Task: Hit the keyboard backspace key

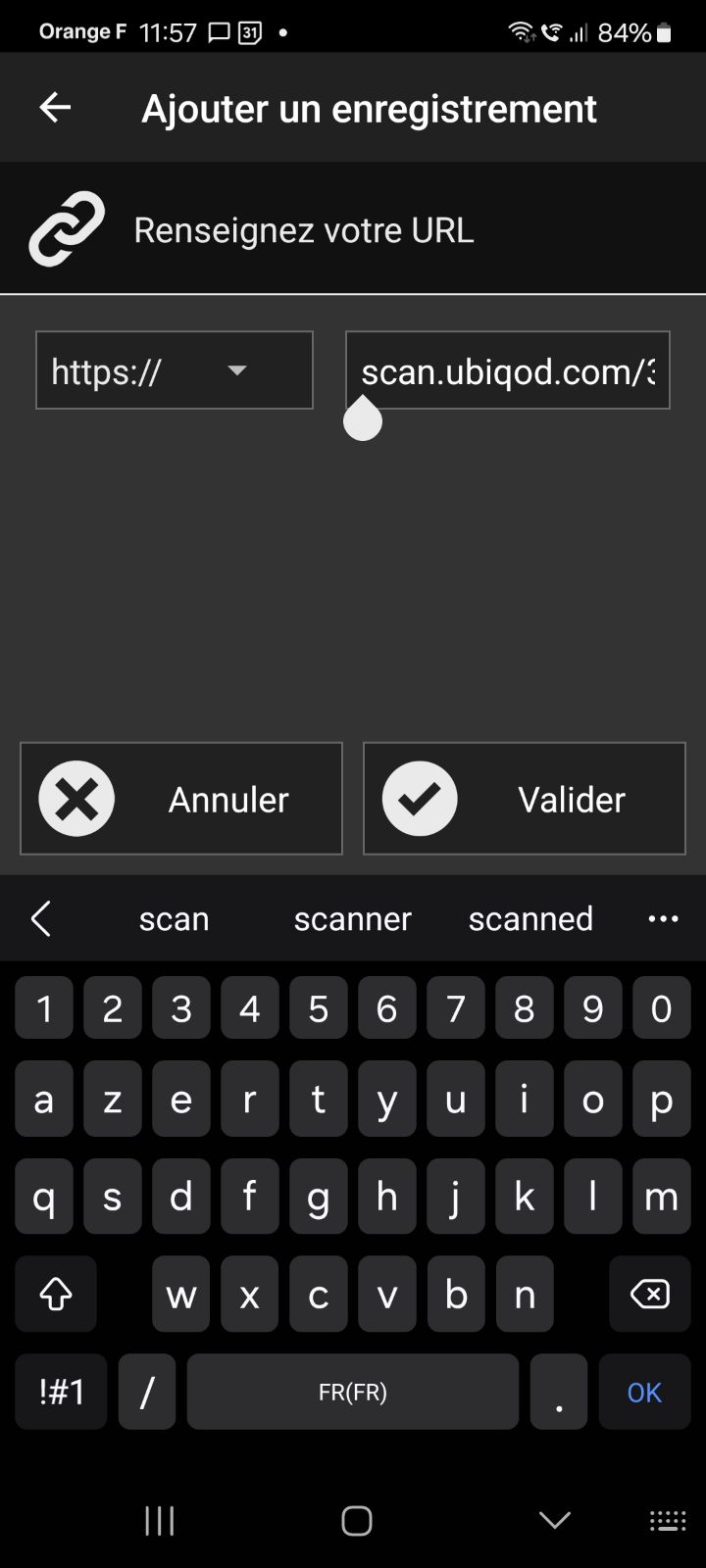Action: point(649,1295)
